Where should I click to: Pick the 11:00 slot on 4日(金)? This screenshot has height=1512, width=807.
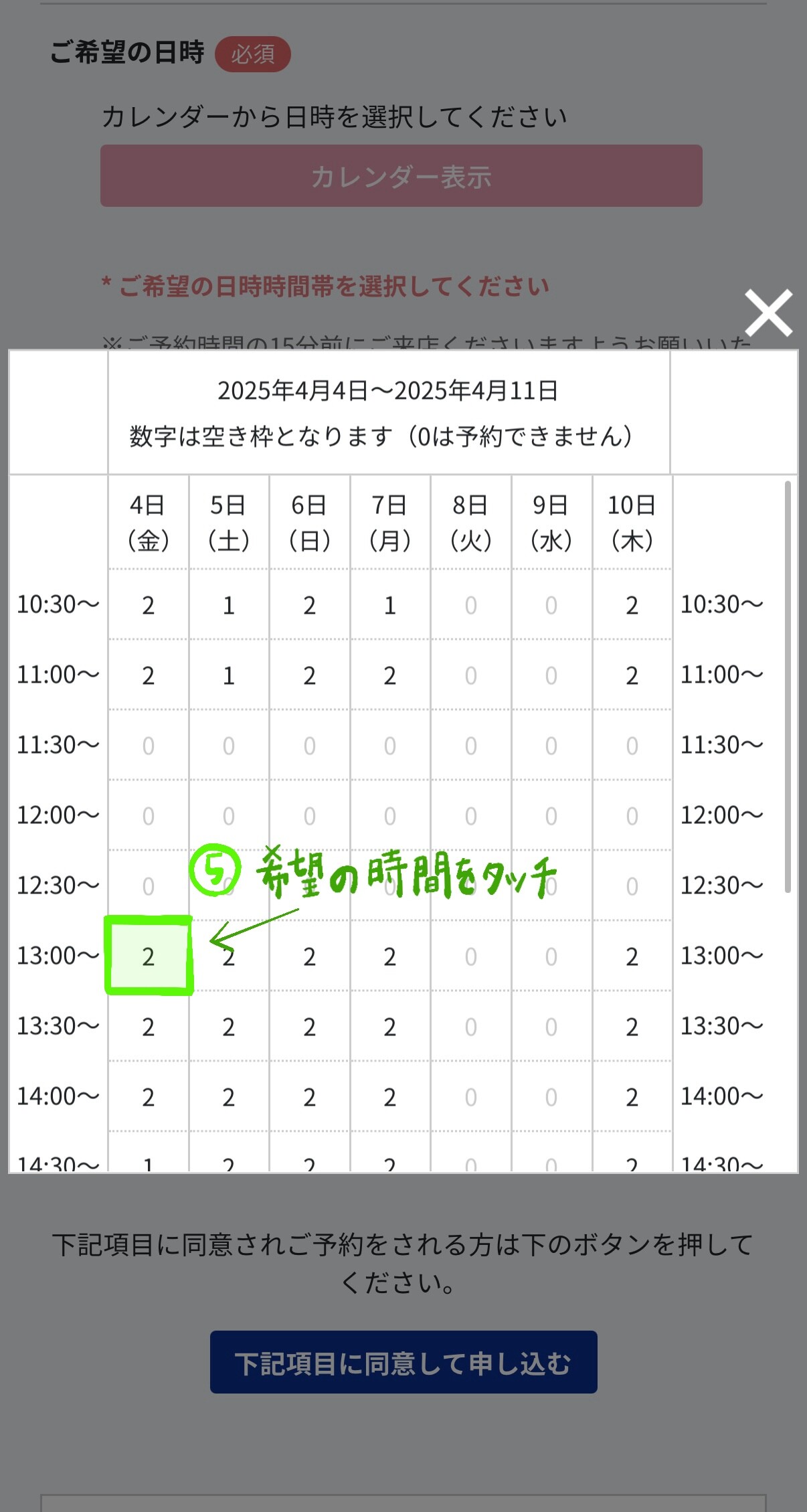tap(149, 675)
